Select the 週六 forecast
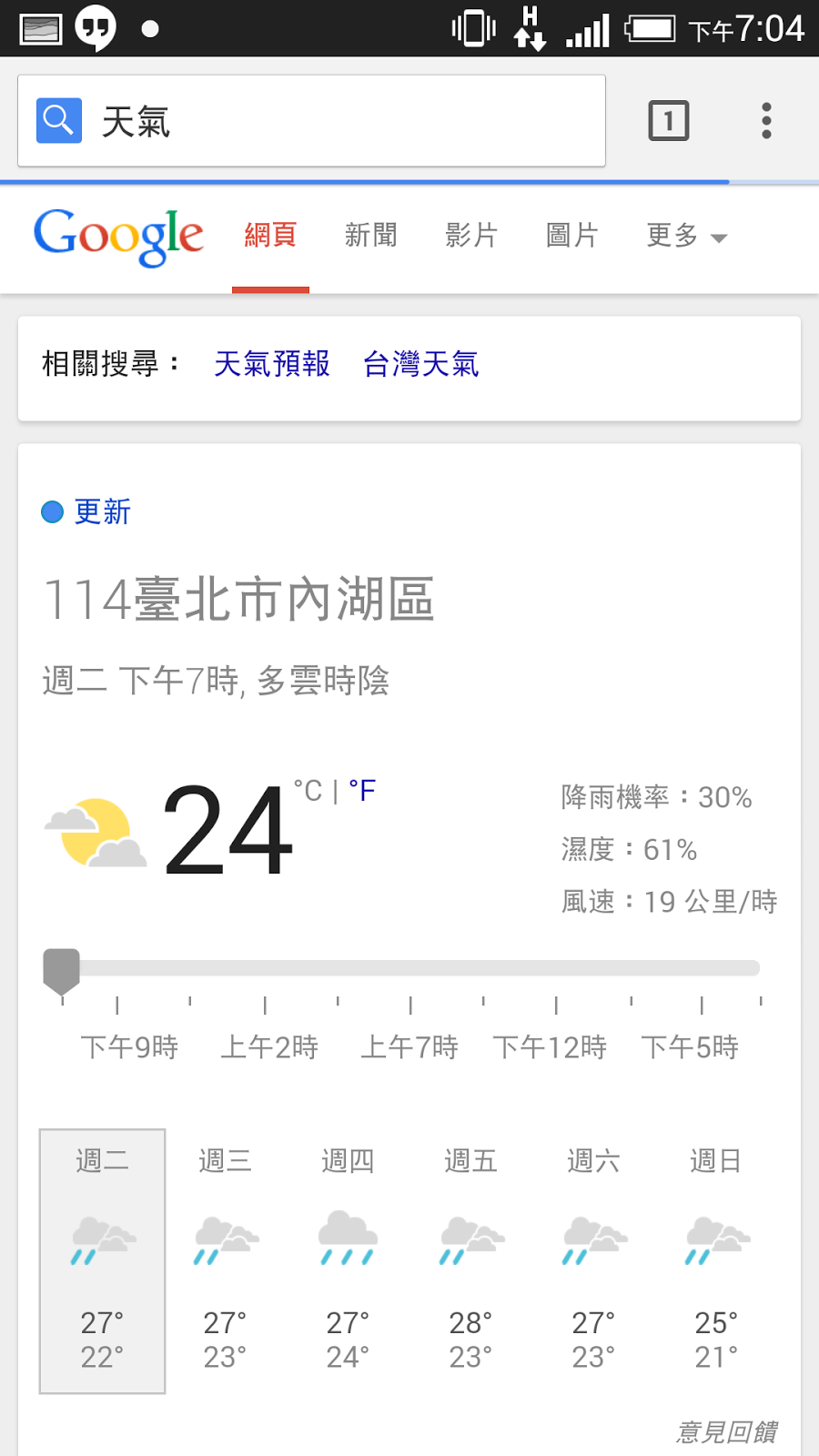 [593, 1260]
